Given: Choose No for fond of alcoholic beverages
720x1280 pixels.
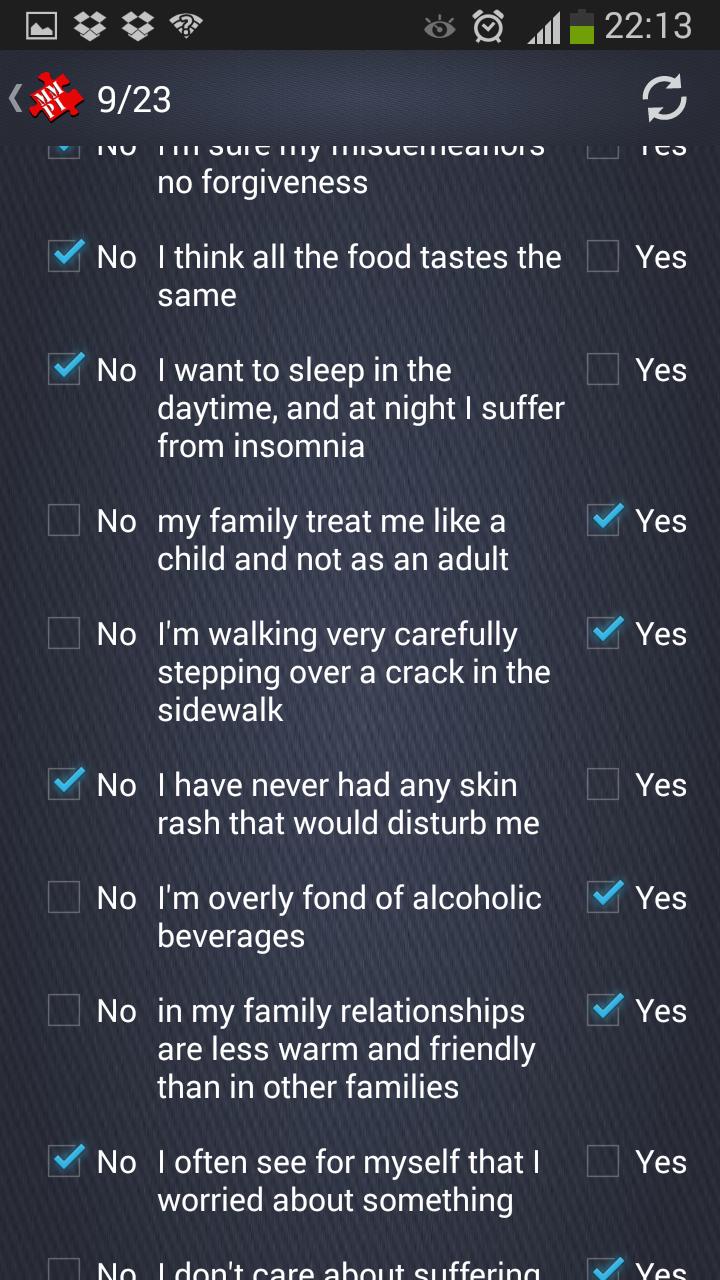Looking at the screenshot, I should [x=65, y=898].
